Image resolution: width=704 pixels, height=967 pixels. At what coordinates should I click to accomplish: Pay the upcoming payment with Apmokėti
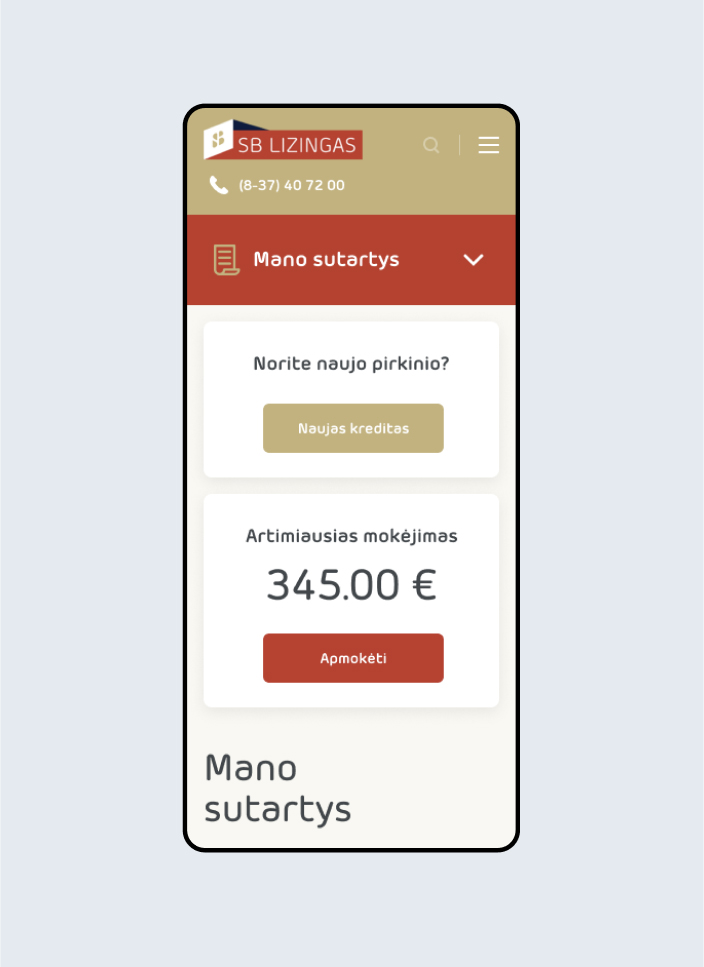click(353, 658)
